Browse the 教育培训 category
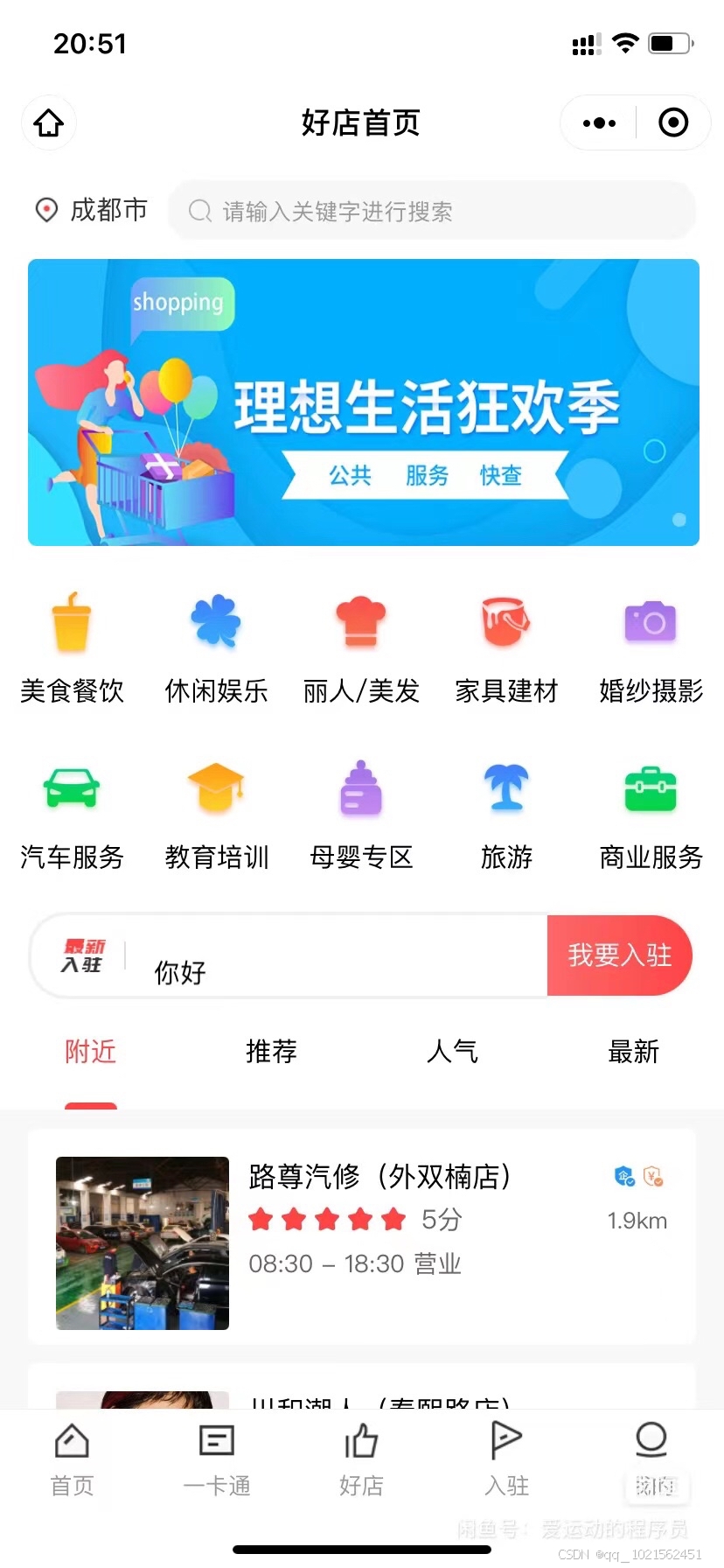 click(216, 815)
